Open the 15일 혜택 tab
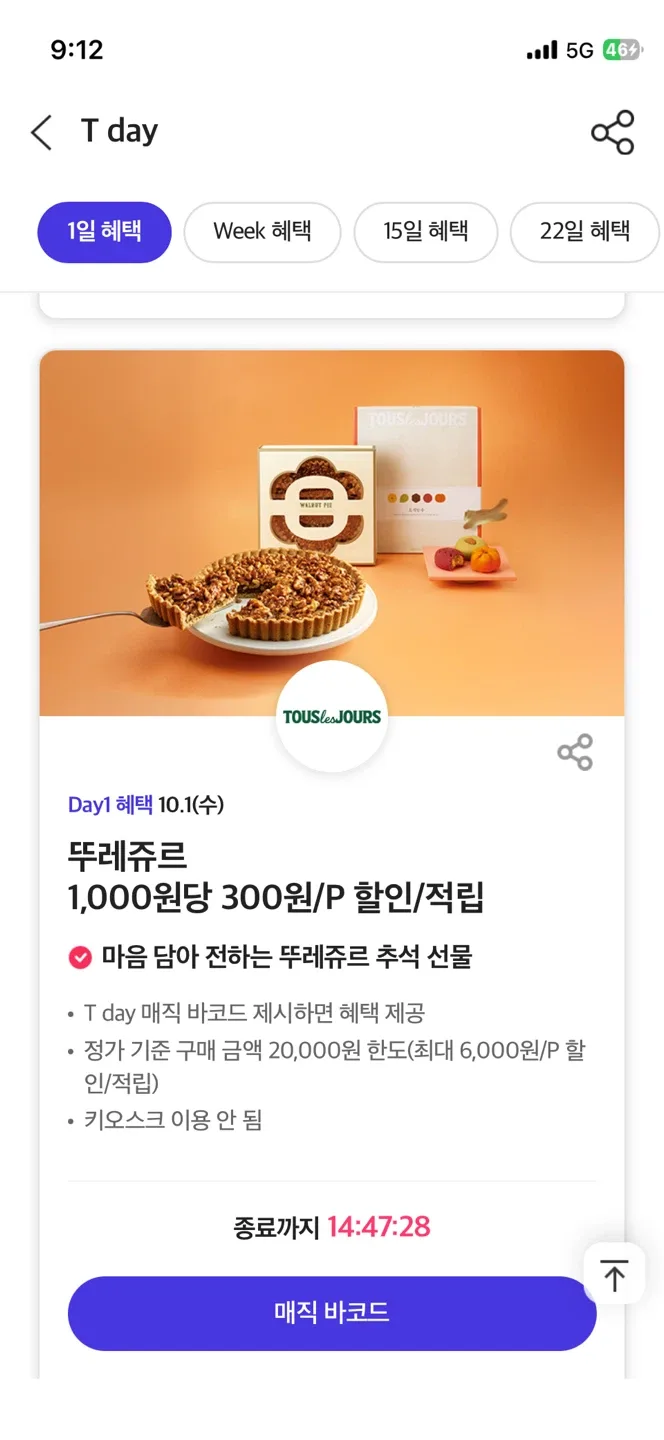Image resolution: width=664 pixels, height=1440 pixels. tap(426, 232)
